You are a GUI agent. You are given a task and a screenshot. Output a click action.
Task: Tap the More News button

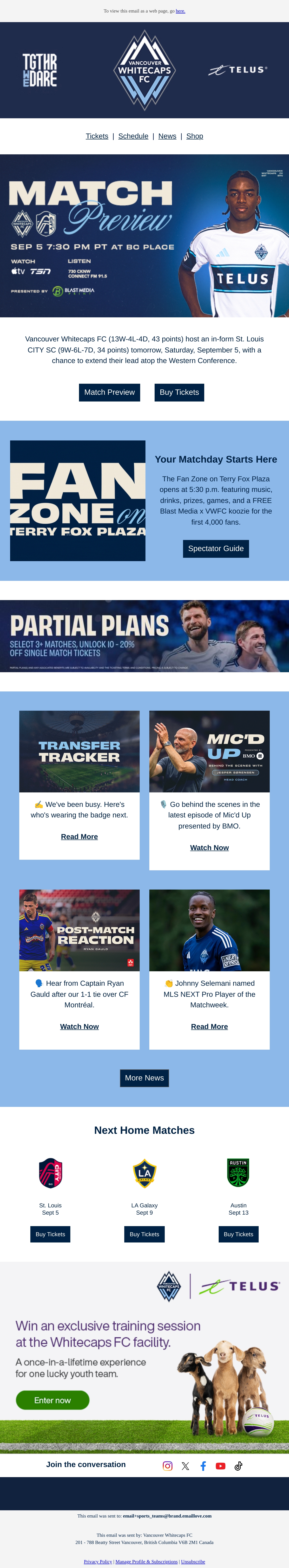(x=144, y=1078)
